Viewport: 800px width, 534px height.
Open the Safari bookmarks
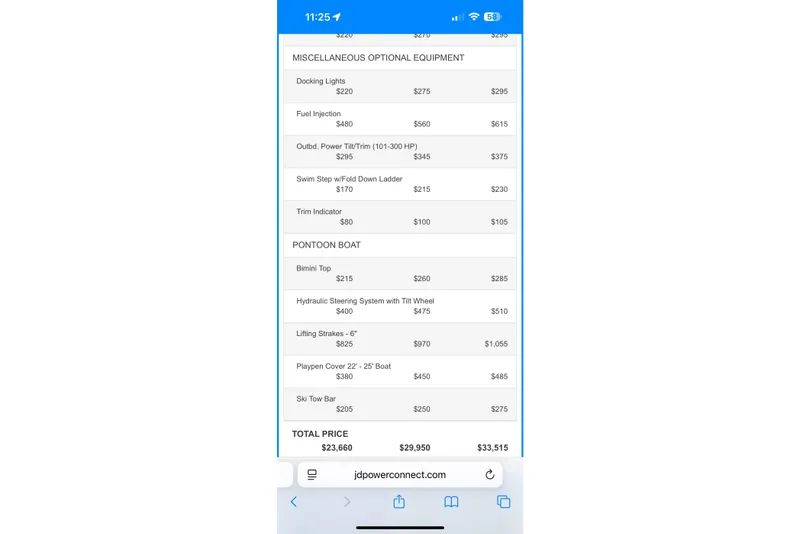pyautogui.click(x=451, y=502)
